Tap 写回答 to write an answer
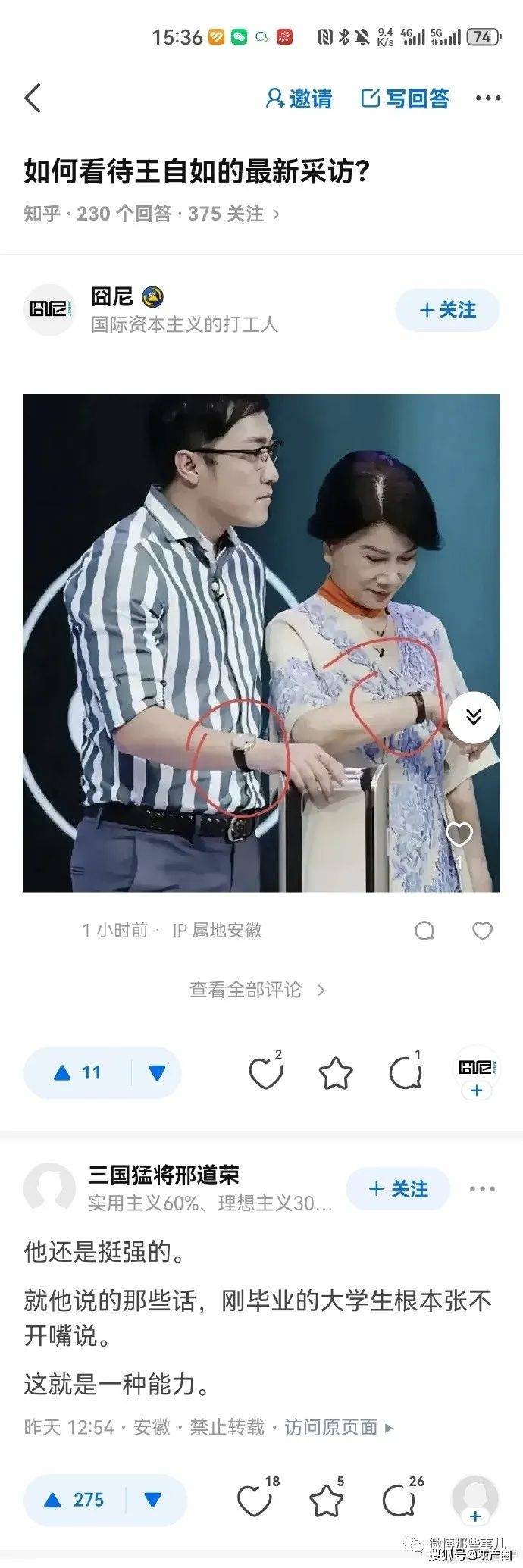This screenshot has width=523, height=1568. tap(406, 99)
